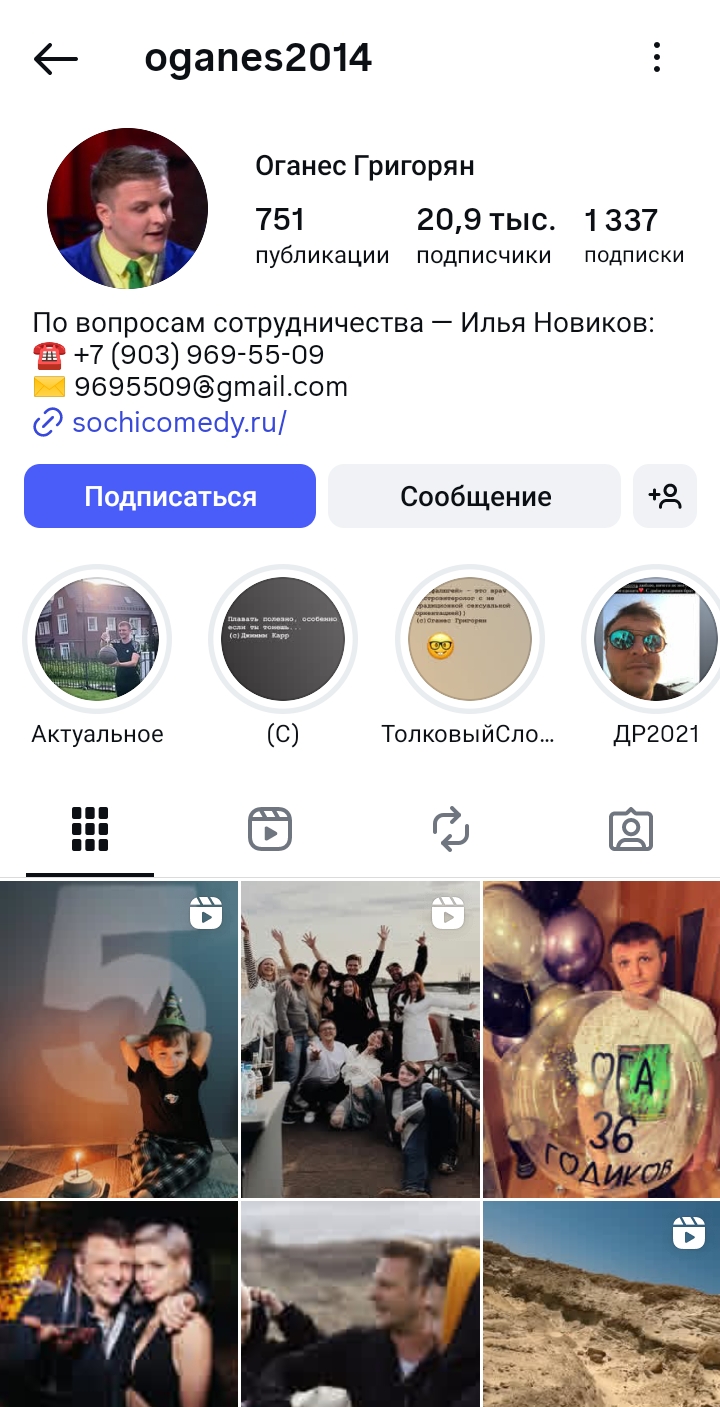
Task: Open the three-dot overflow menu
Action: pyautogui.click(x=657, y=58)
